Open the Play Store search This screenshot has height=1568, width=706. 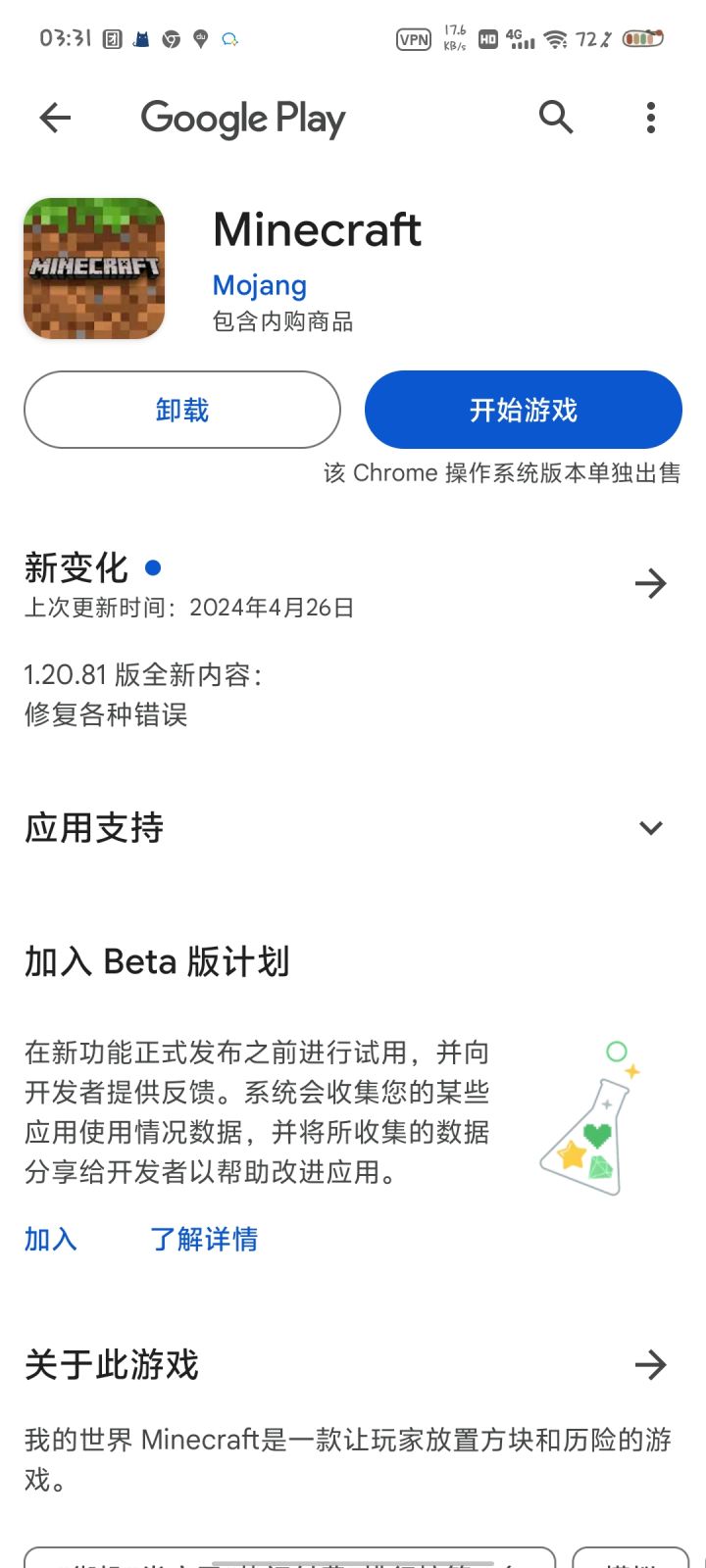click(x=555, y=118)
